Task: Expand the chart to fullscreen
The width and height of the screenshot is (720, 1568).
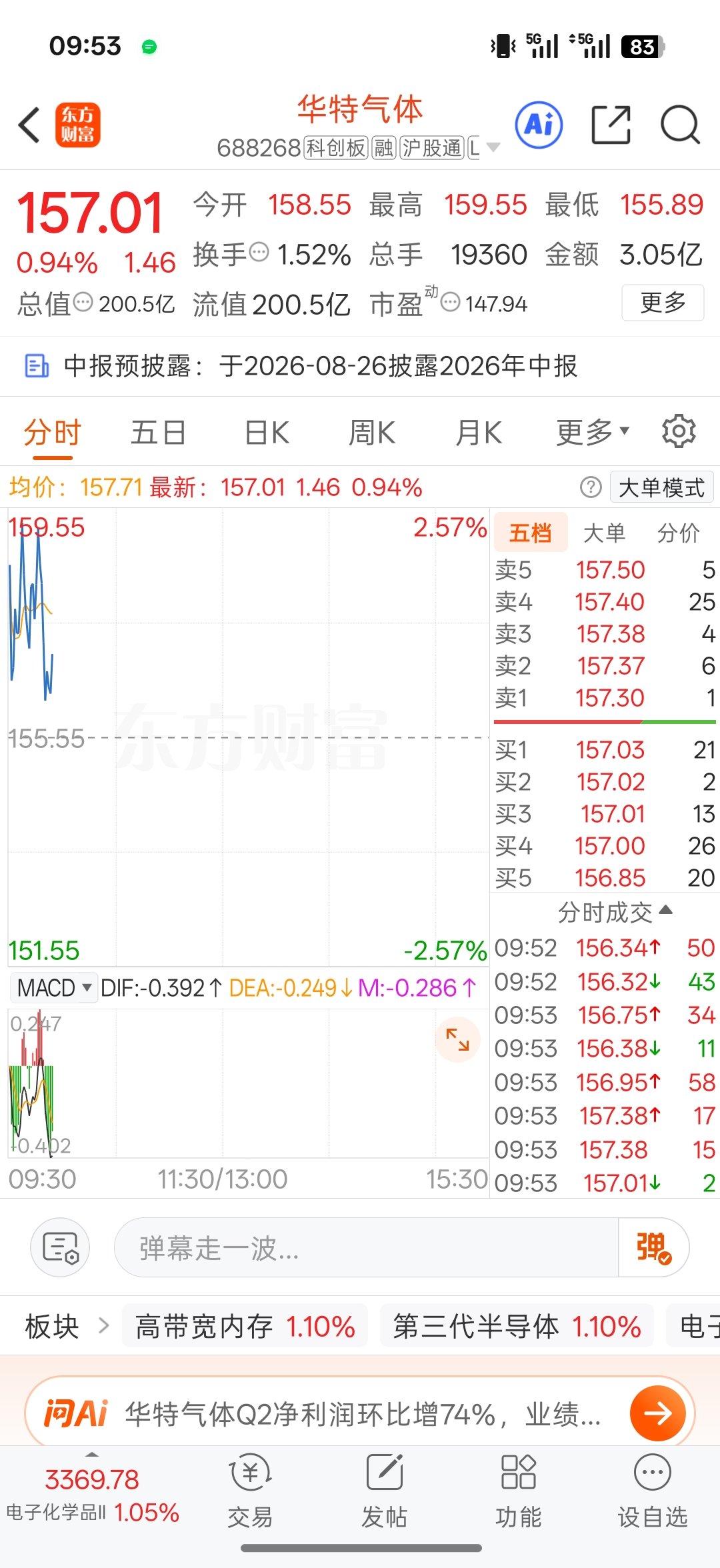Action: coord(457,1040)
